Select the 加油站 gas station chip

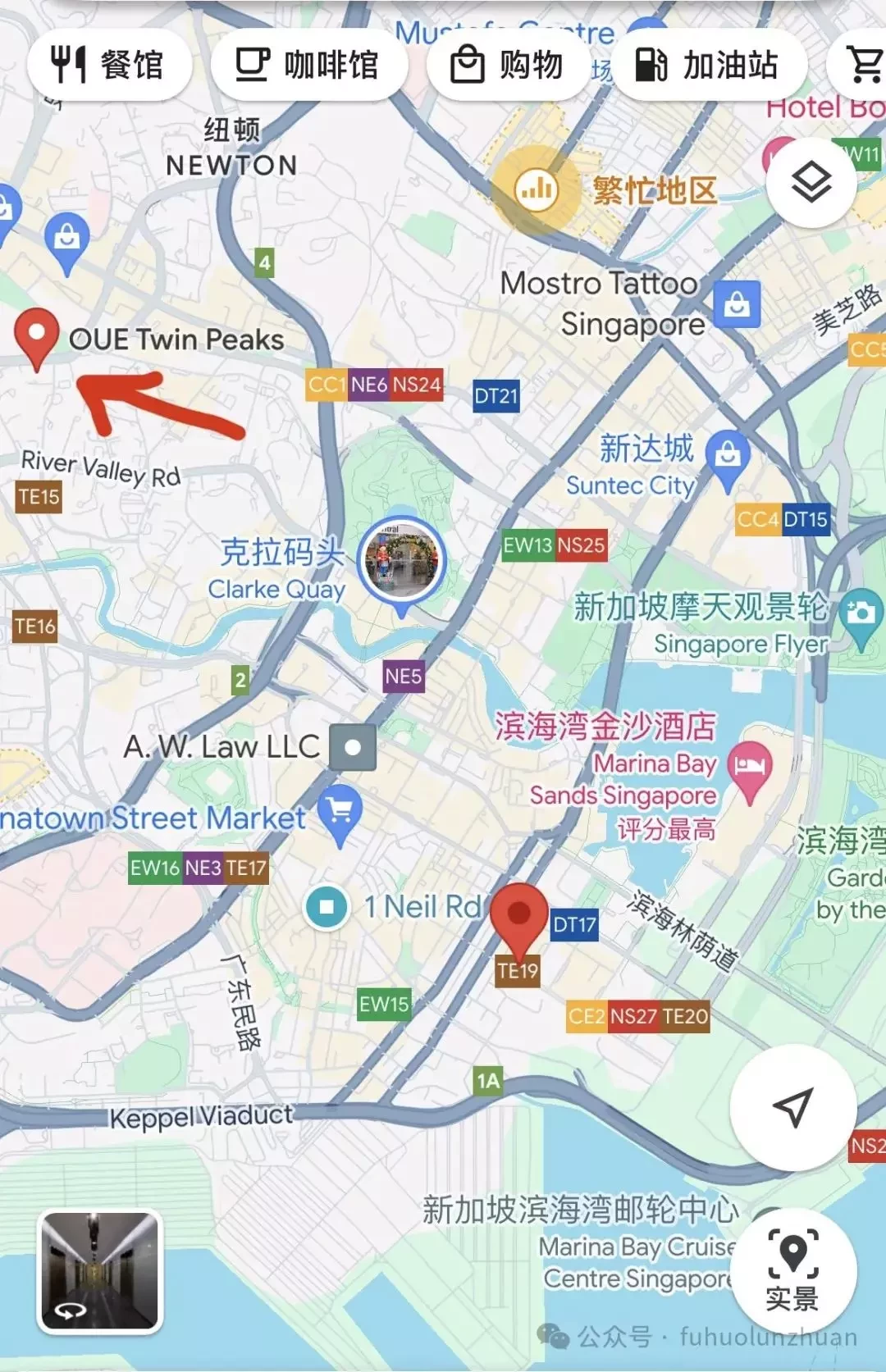[x=709, y=65]
